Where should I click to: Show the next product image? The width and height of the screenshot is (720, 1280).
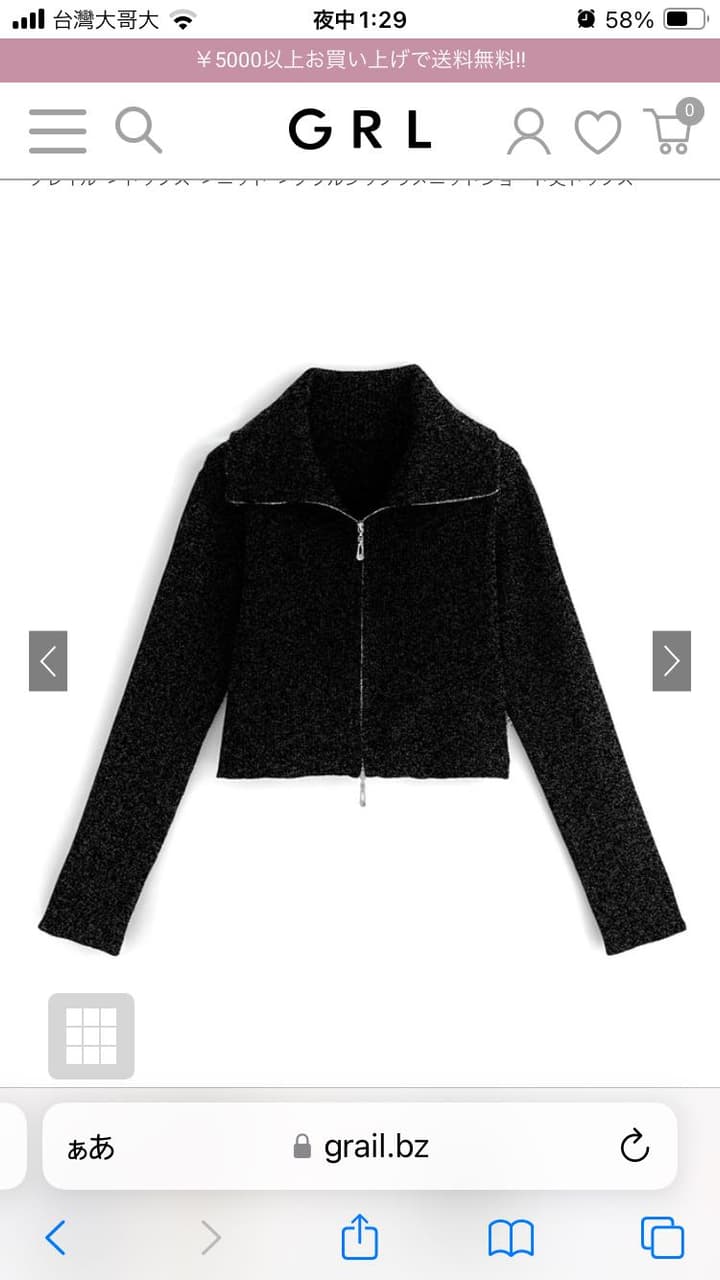pos(671,661)
